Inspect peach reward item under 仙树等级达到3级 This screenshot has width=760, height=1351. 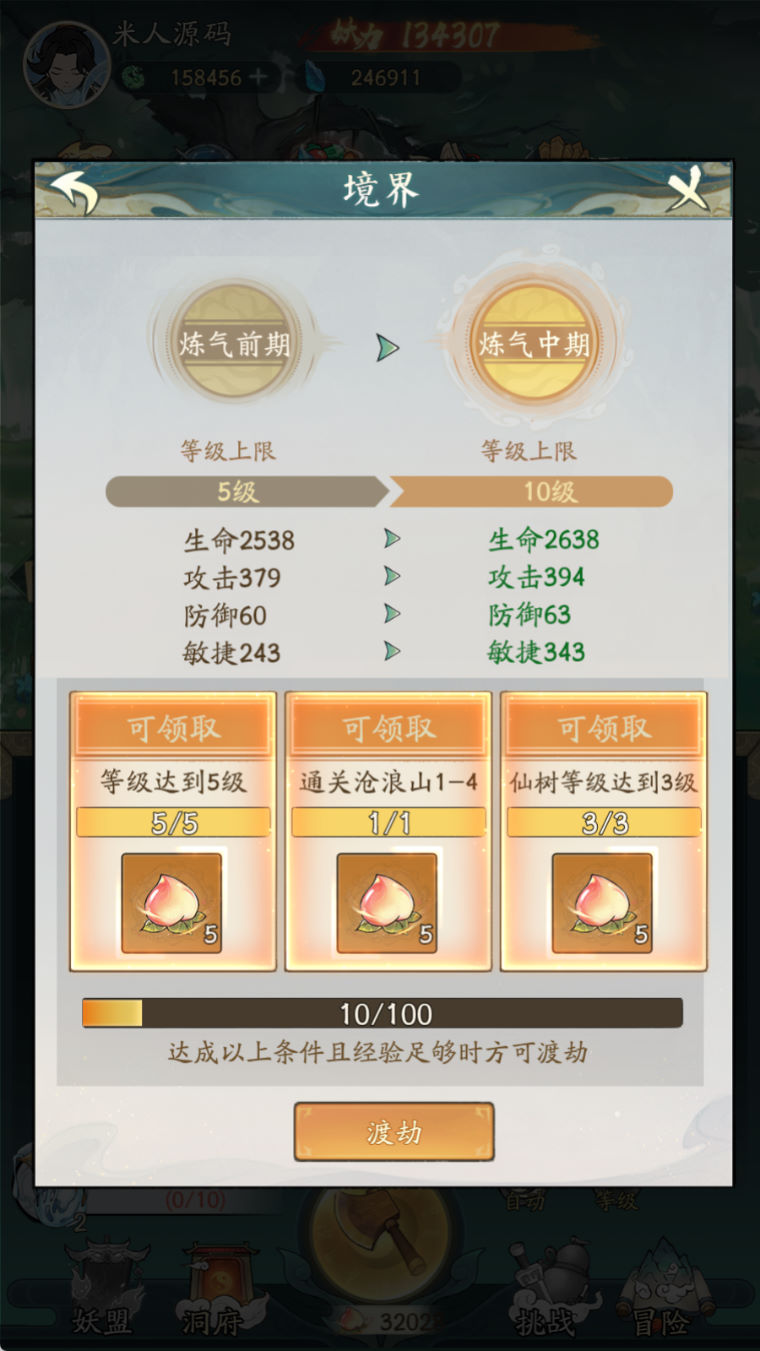pos(602,903)
